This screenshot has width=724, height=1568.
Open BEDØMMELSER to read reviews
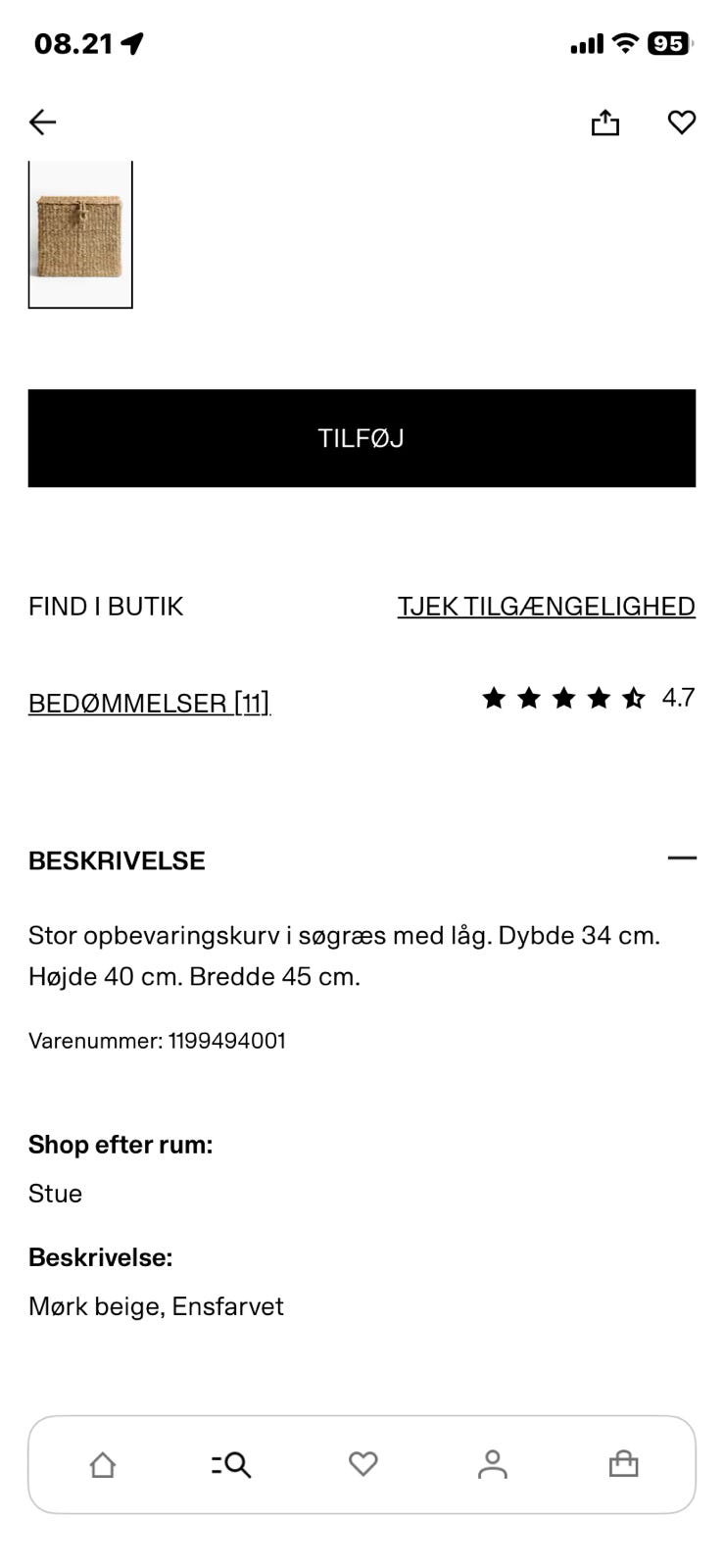click(149, 703)
